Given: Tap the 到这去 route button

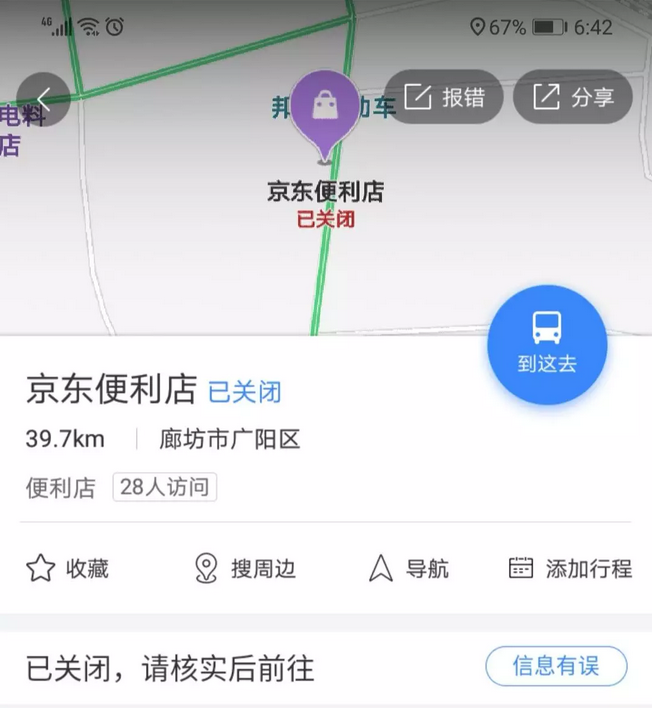Looking at the screenshot, I should point(547,343).
